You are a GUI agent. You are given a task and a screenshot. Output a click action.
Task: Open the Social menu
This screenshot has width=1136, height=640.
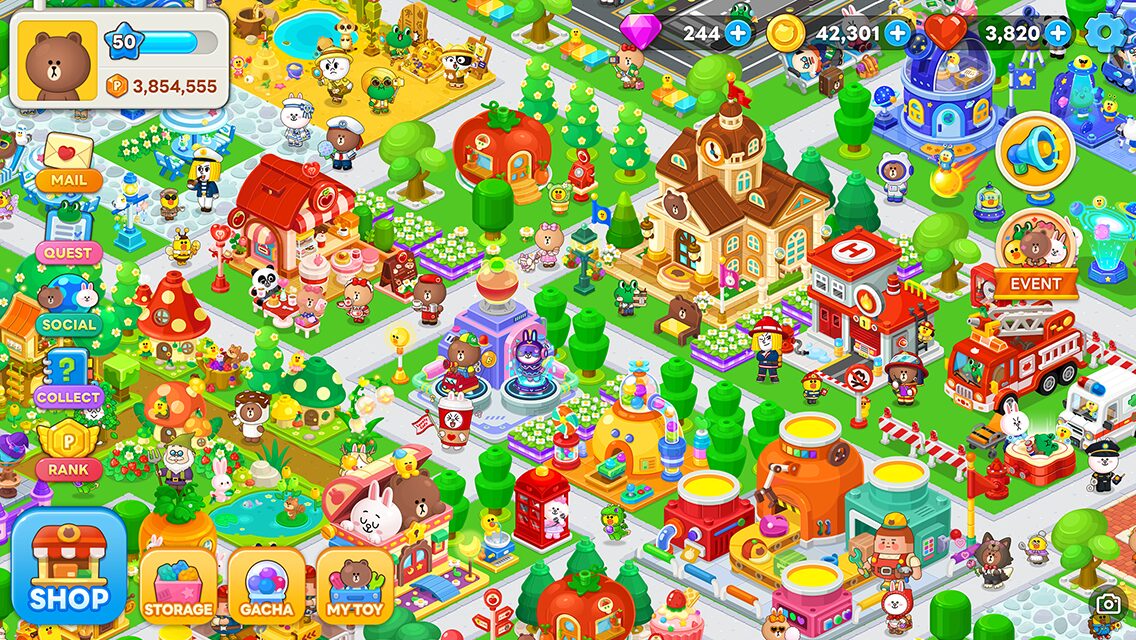(68, 308)
